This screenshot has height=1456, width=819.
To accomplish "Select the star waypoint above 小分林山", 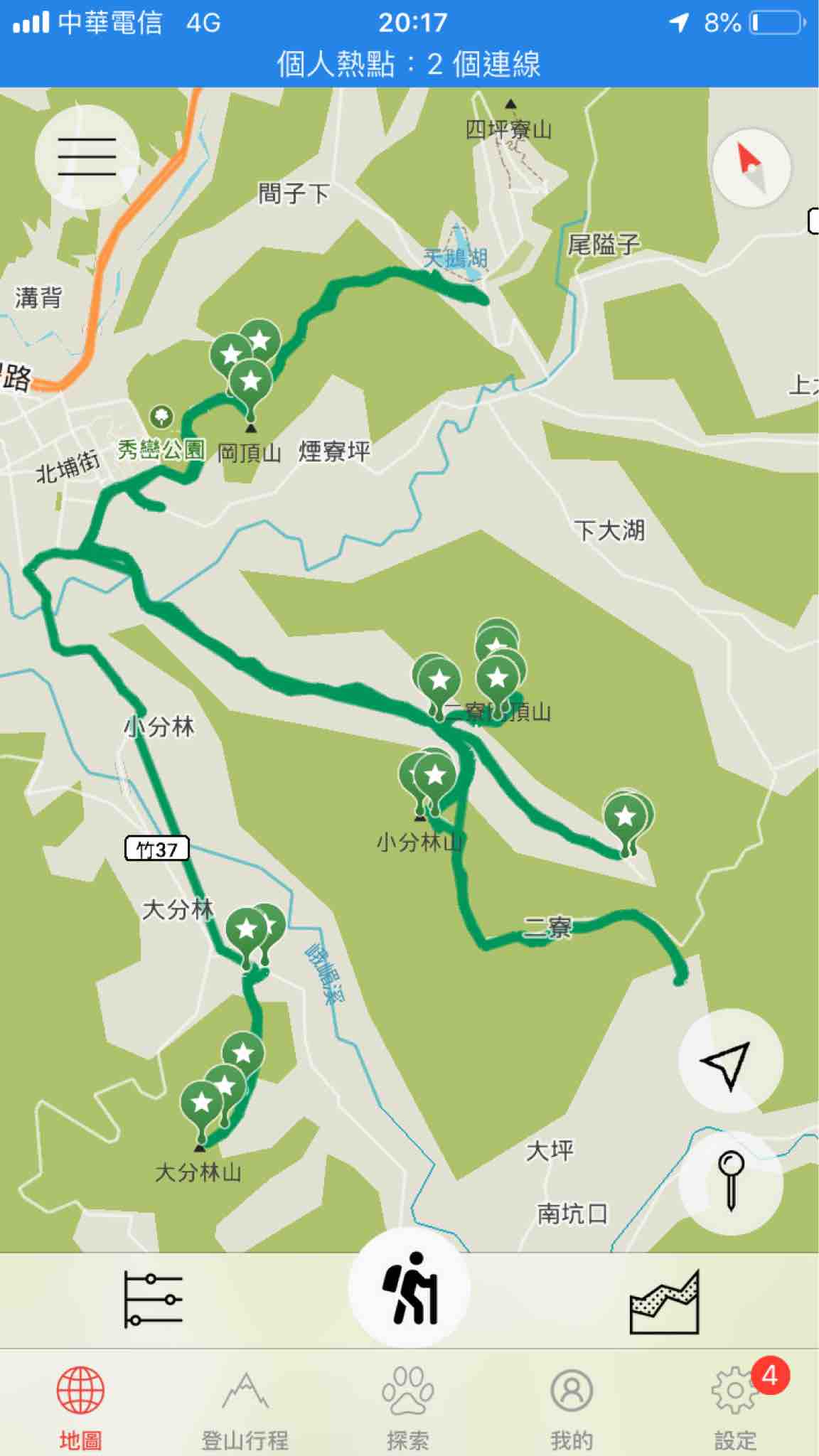I will [435, 775].
